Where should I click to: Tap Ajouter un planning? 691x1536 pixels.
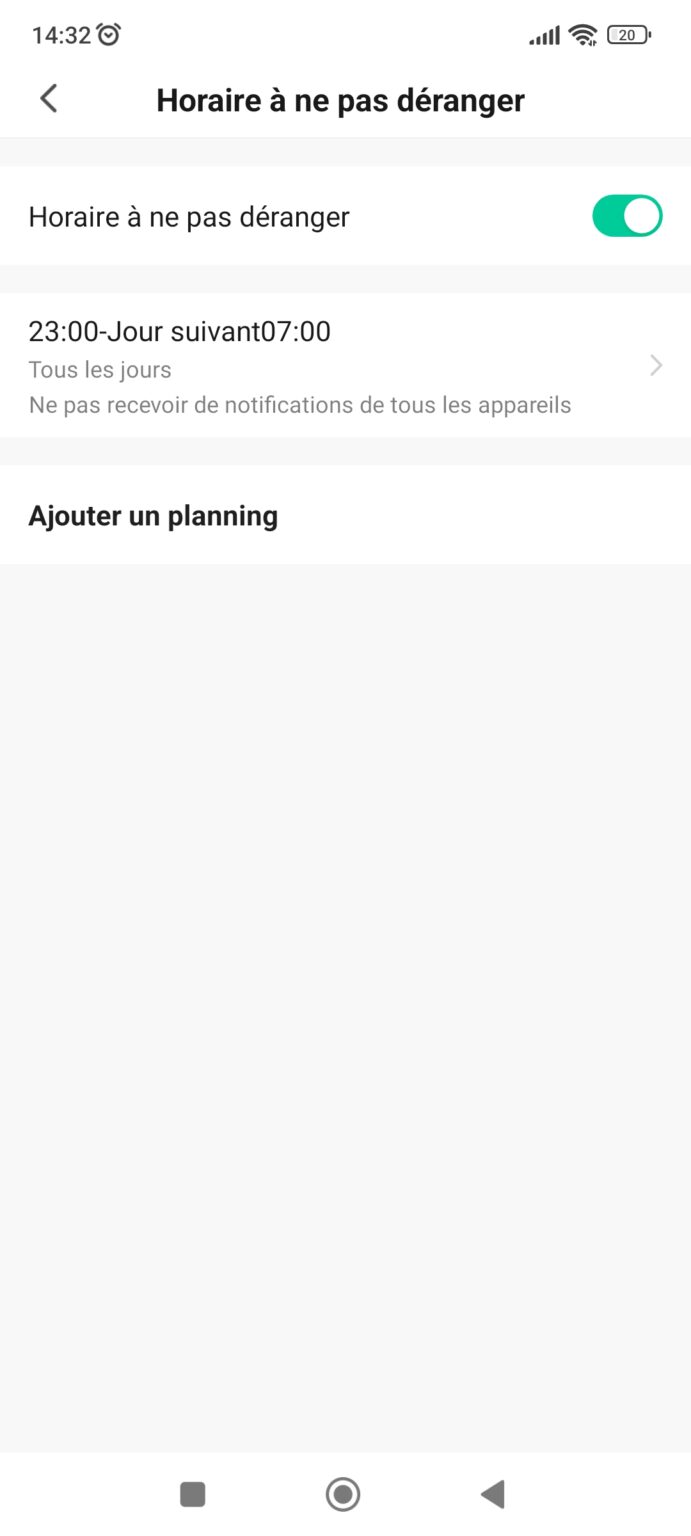[x=153, y=516]
